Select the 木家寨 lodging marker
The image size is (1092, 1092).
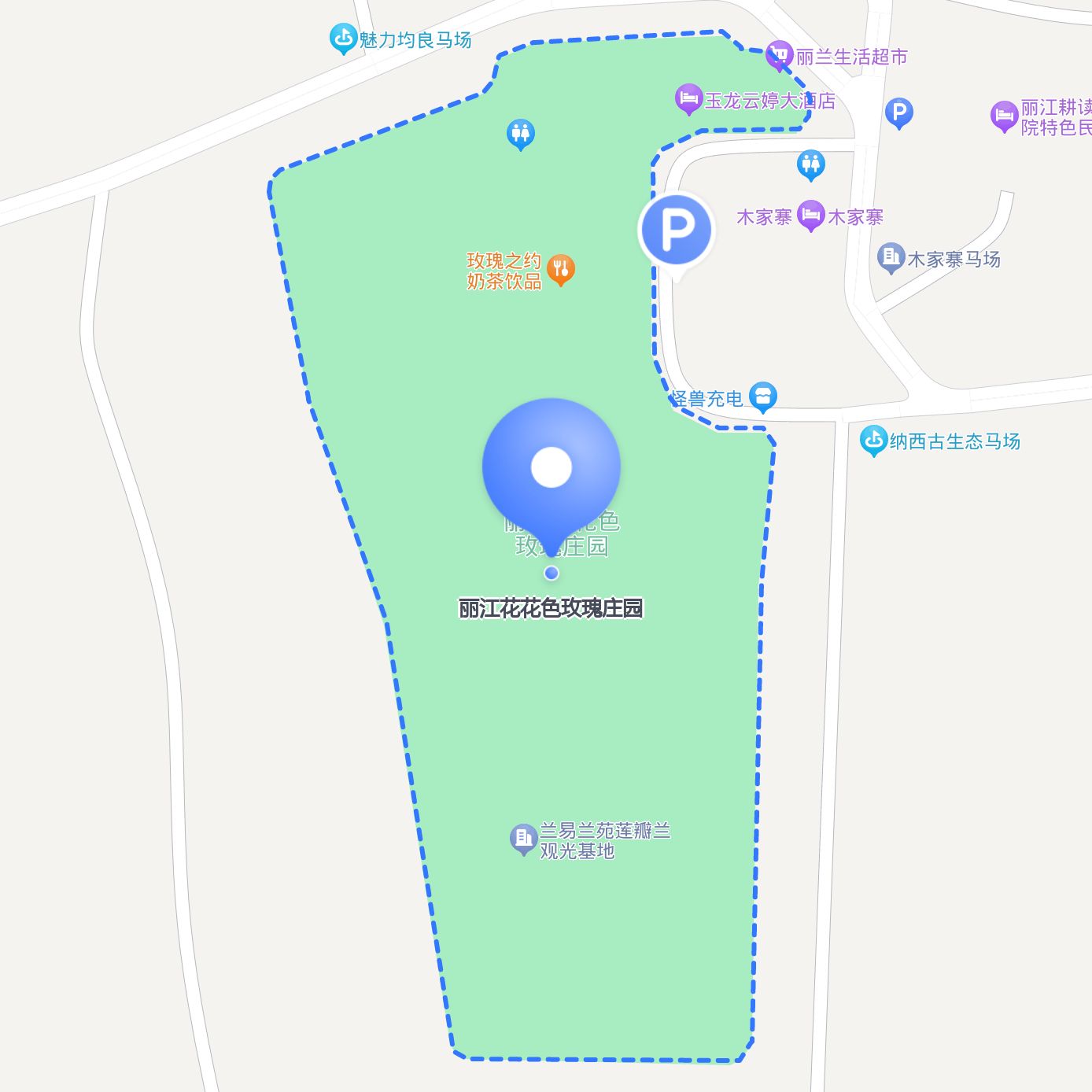(810, 215)
